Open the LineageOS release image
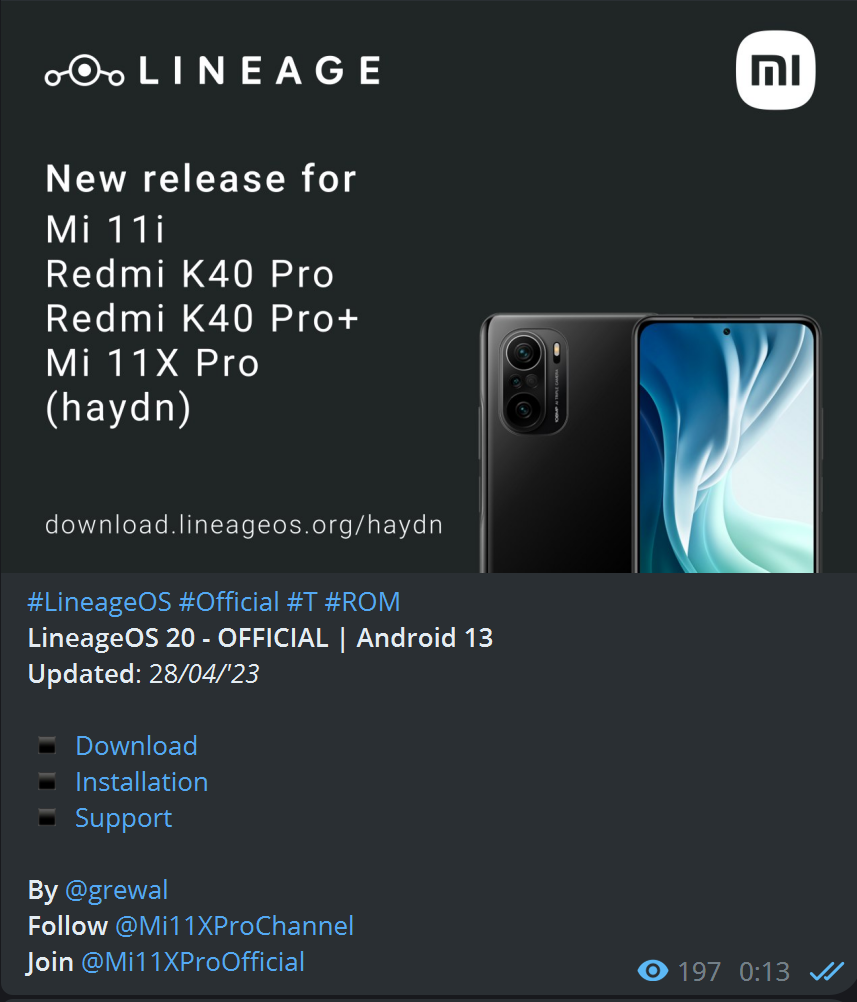Image resolution: width=857 pixels, height=1002 pixels. 428,290
